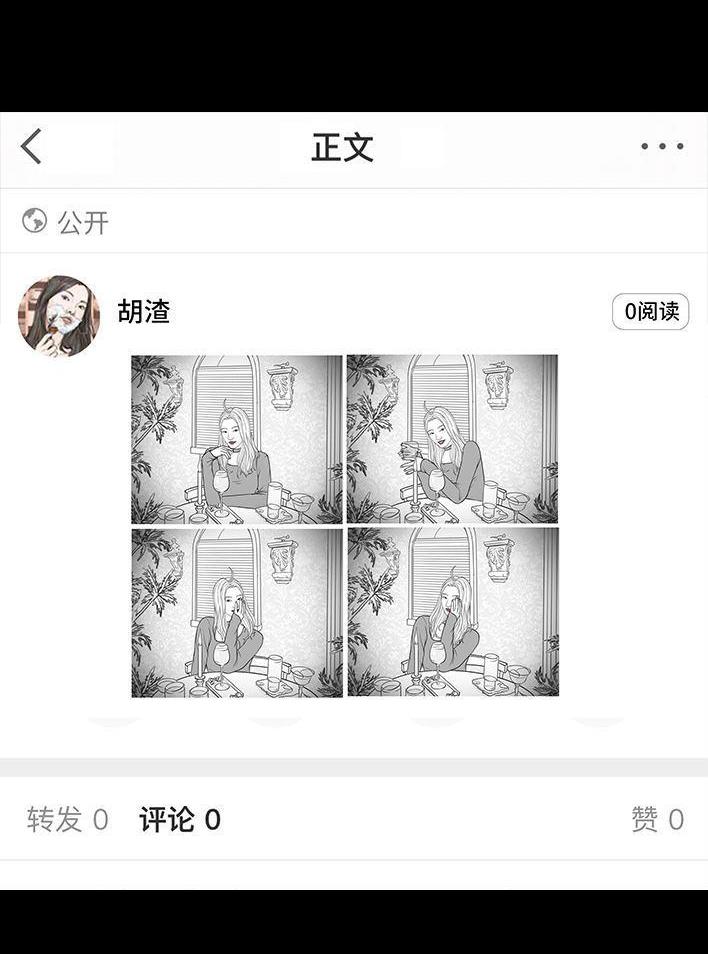This screenshot has width=708, height=954.
Task: Switch to the 评论 tab
Action: (x=180, y=820)
